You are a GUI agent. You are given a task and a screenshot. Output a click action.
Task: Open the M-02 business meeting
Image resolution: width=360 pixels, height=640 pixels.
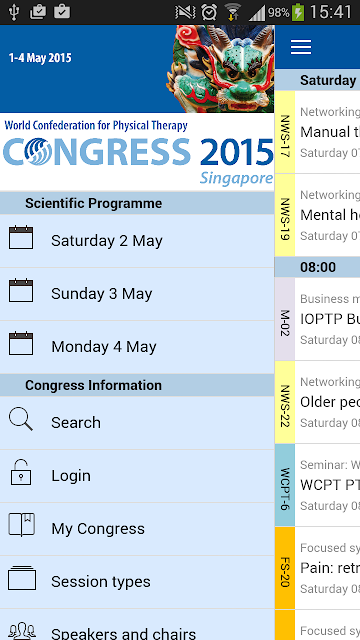point(318,319)
